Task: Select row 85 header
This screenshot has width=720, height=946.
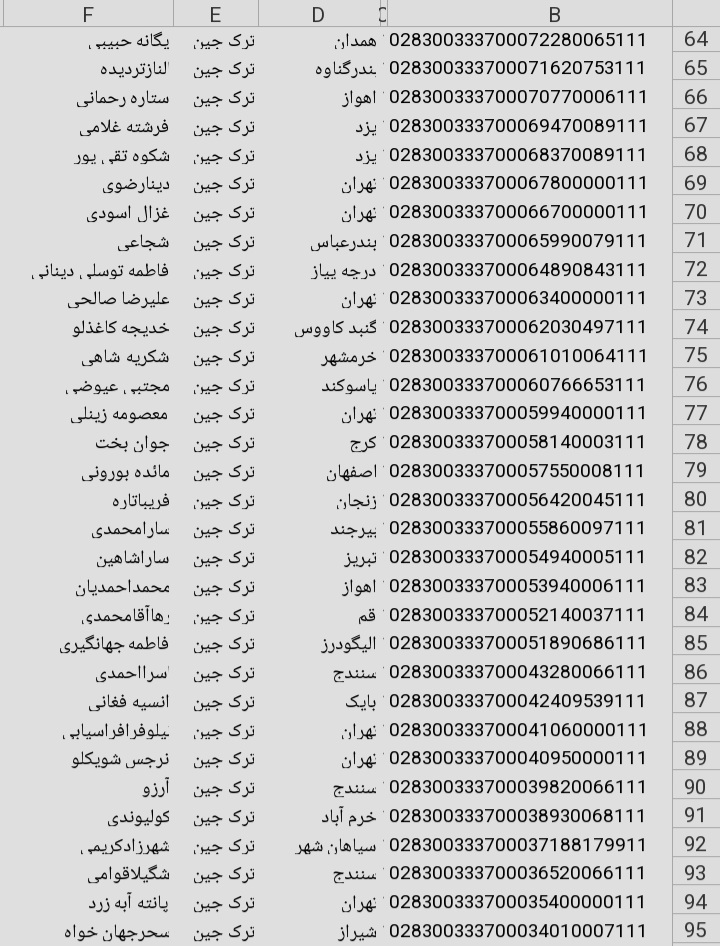Action: [x=696, y=643]
